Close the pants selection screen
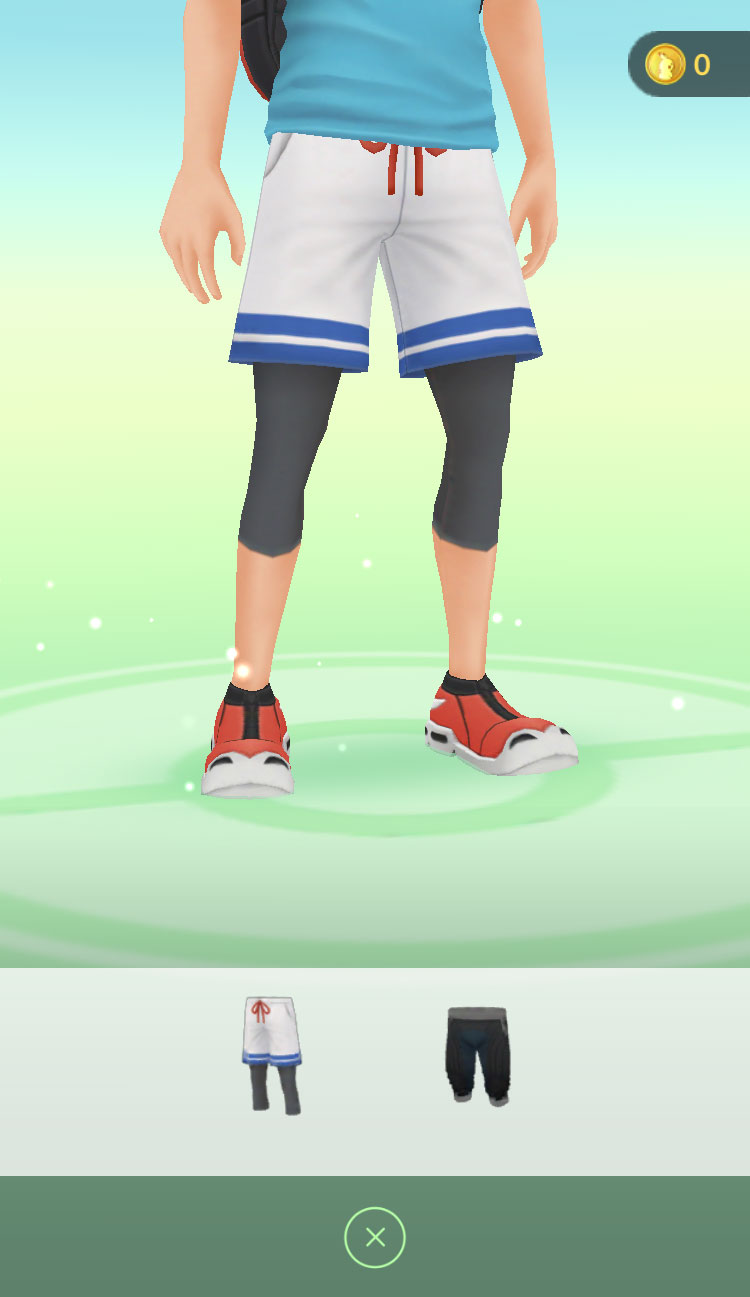This screenshot has width=750, height=1297. pyautogui.click(x=375, y=1238)
